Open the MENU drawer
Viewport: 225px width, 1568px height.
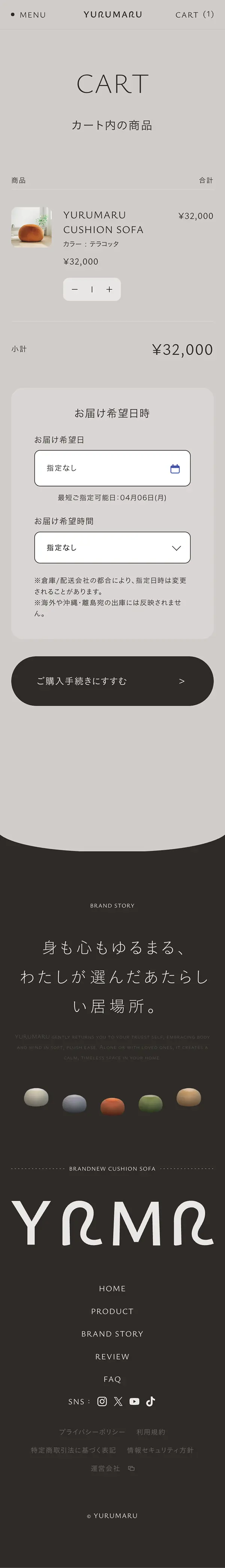coord(28,15)
